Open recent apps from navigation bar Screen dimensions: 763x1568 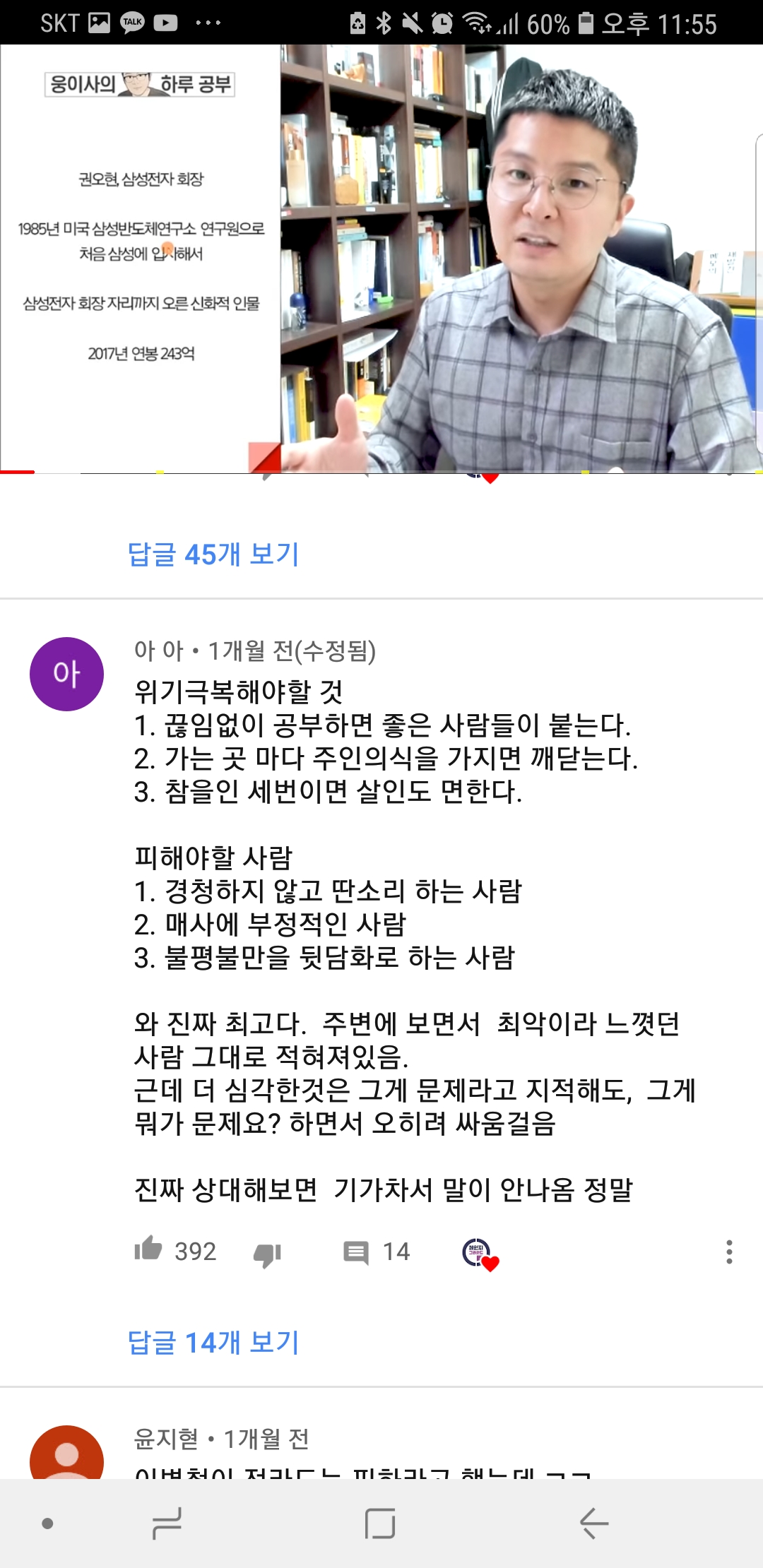coord(167,1524)
